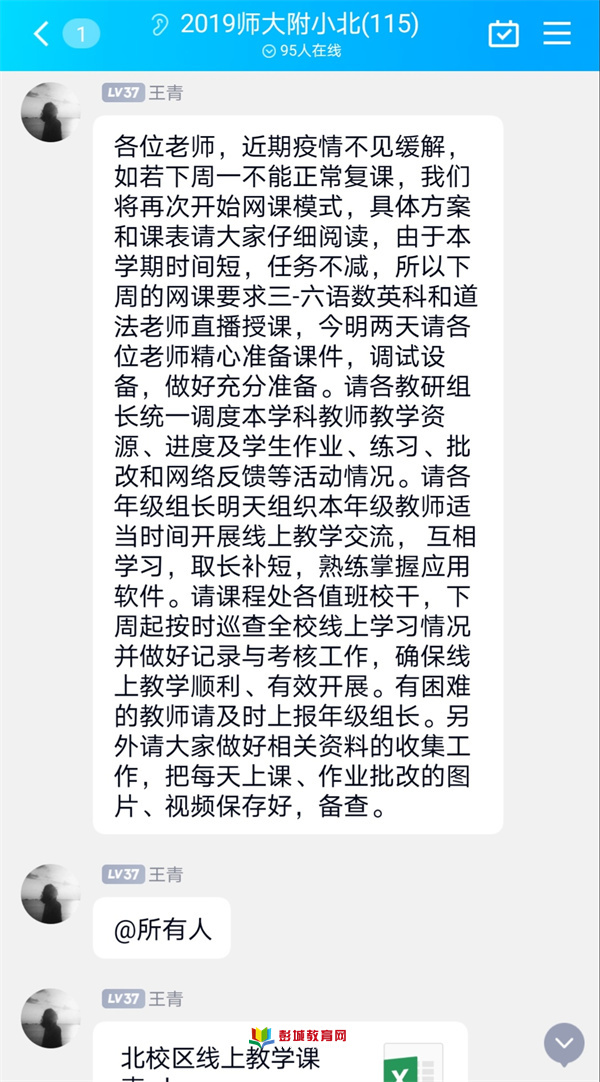600x1082 pixels.
Task: Open the 北校区线上教学课表 Excel file
Action: (x=280, y=1052)
